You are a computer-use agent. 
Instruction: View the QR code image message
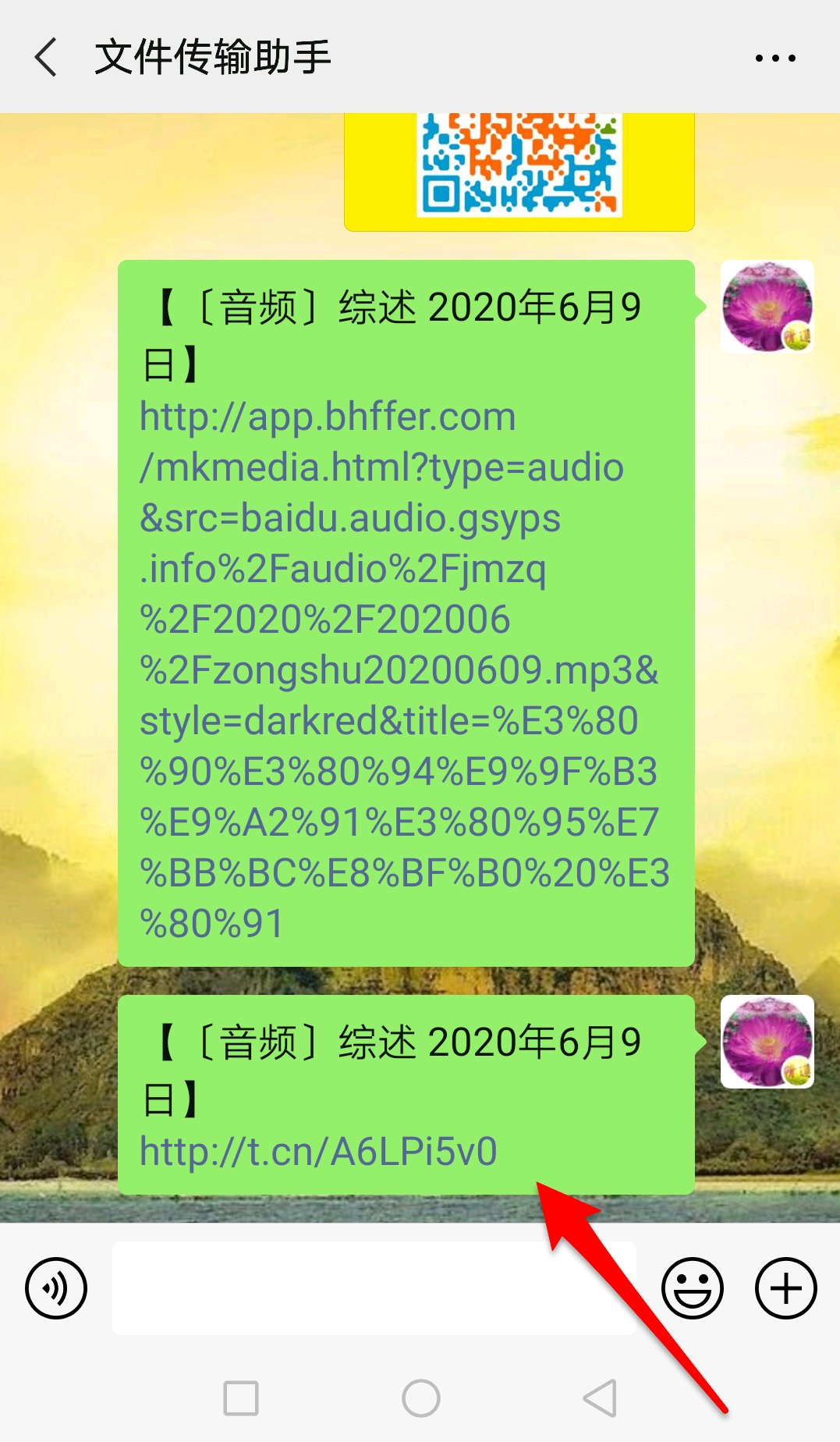point(519,168)
